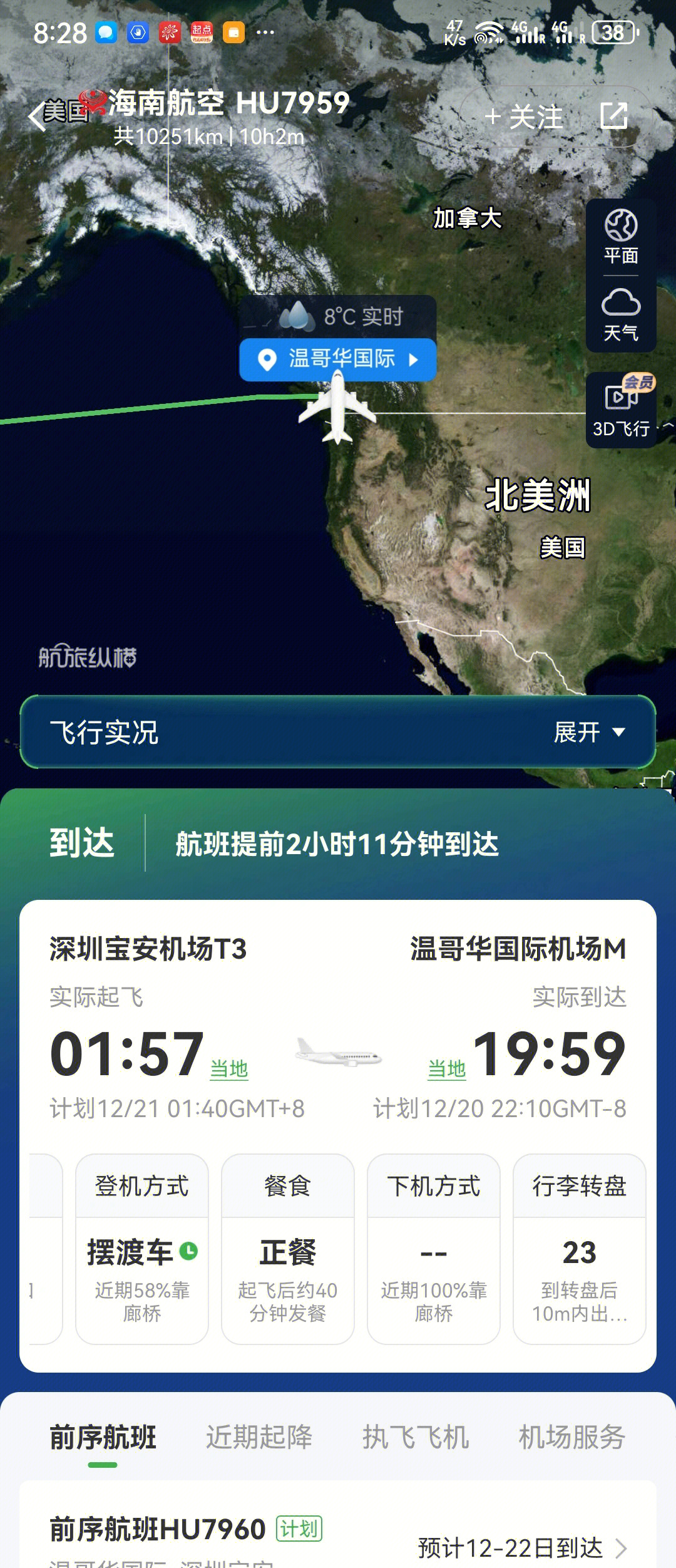
Task: Open the 餐食 正餐 card
Action: (288, 1249)
